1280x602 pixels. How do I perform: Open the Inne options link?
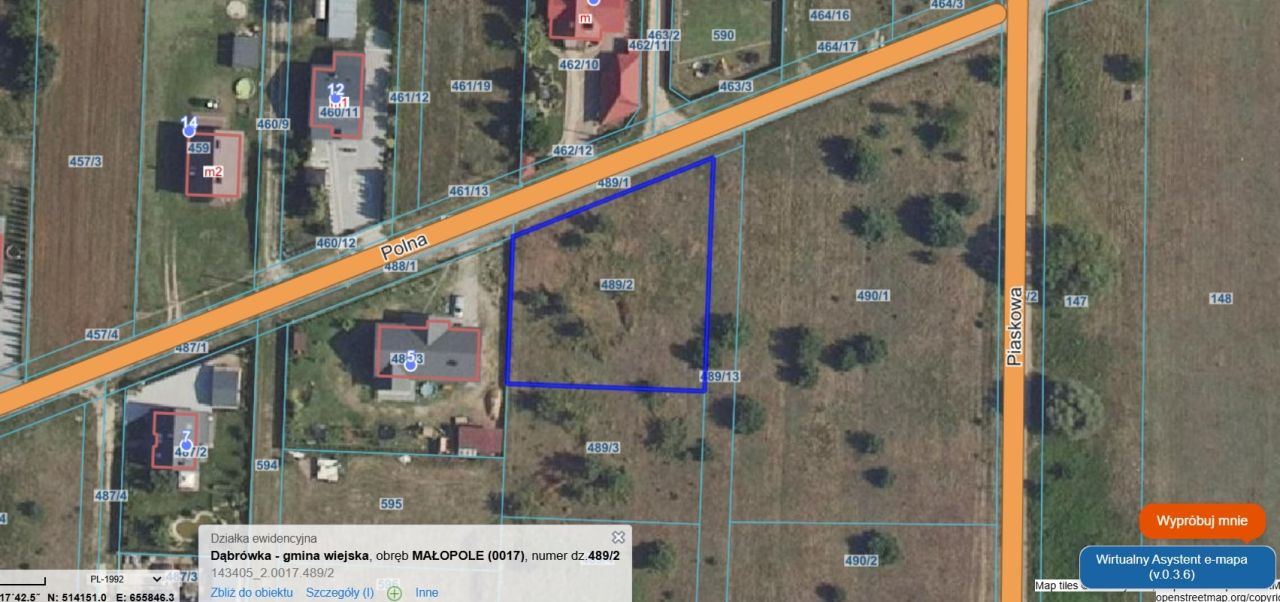[427, 592]
